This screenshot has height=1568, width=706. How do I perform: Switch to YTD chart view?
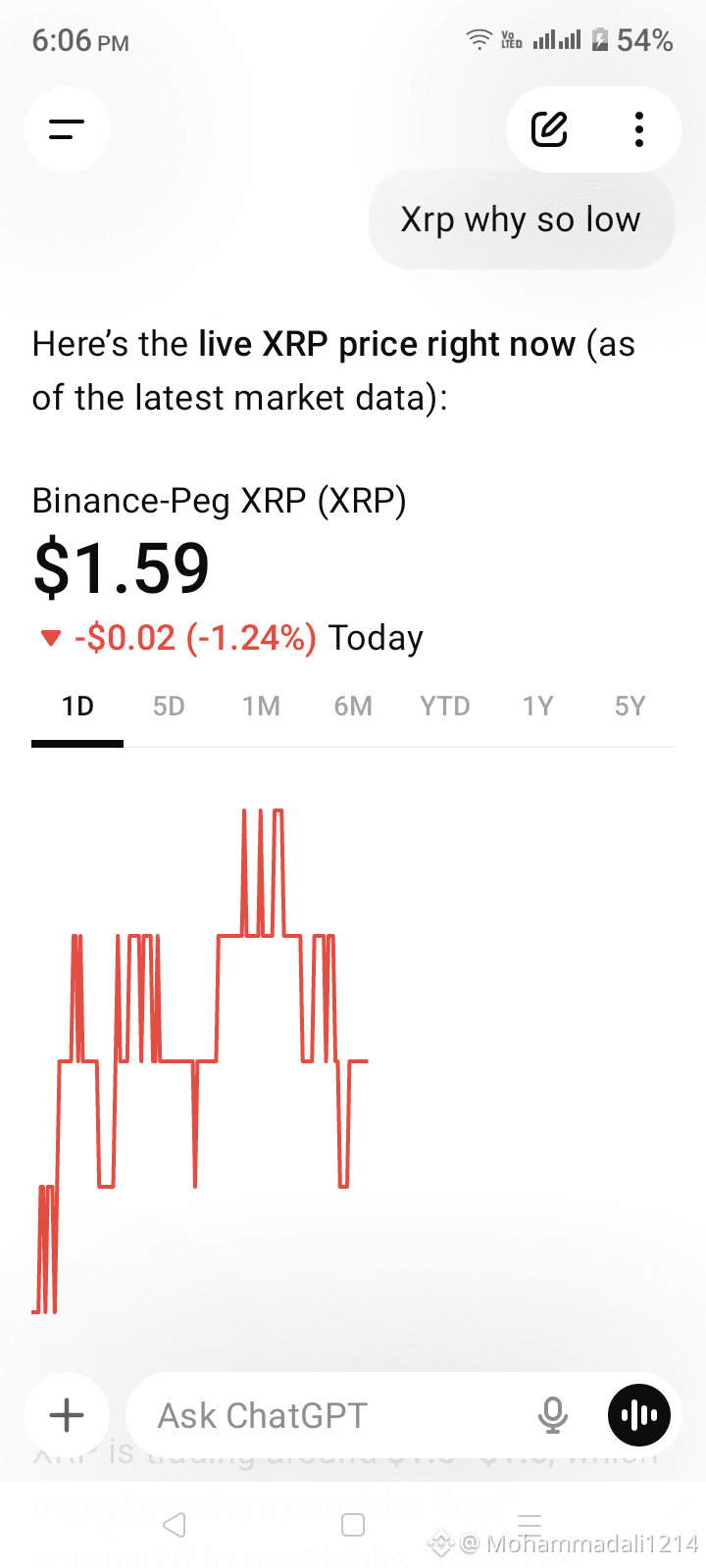pos(445,707)
